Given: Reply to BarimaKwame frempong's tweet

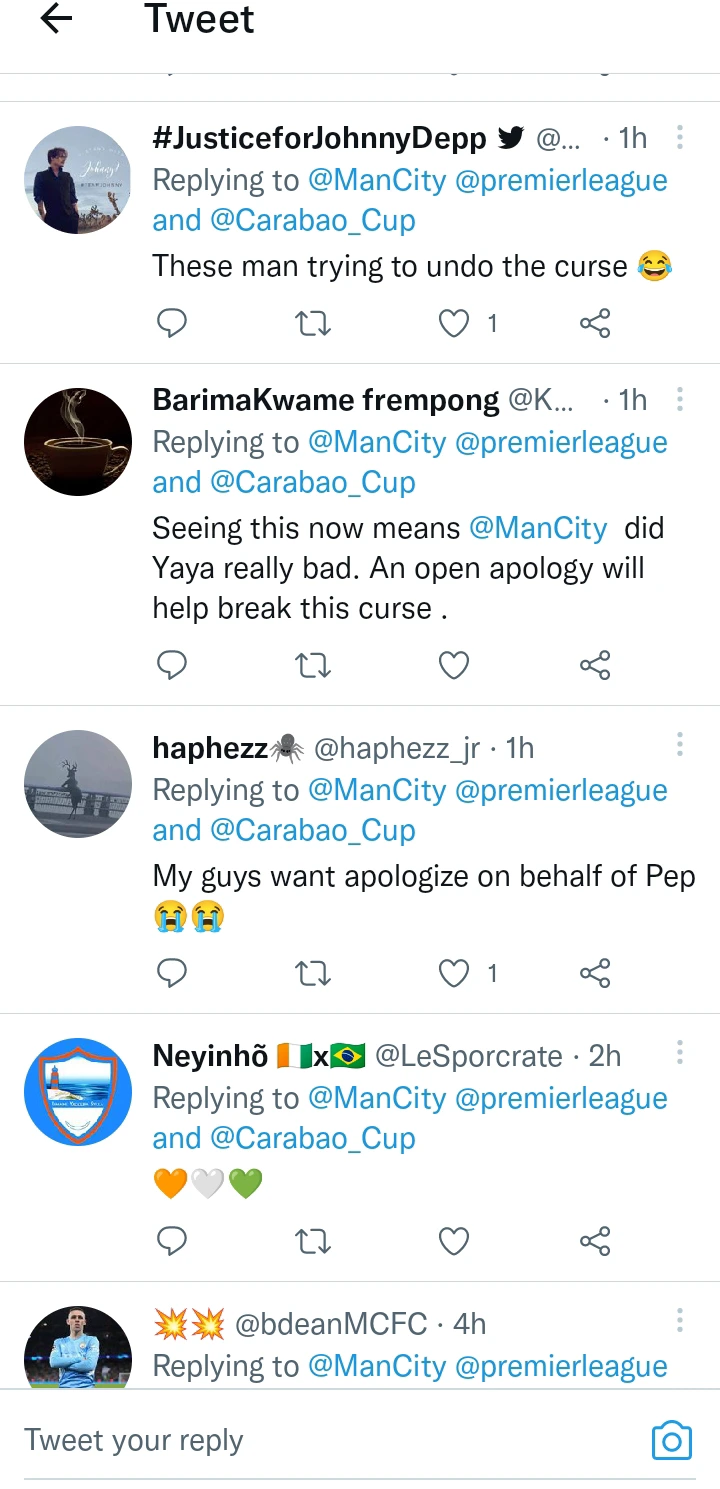Looking at the screenshot, I should coord(173,665).
